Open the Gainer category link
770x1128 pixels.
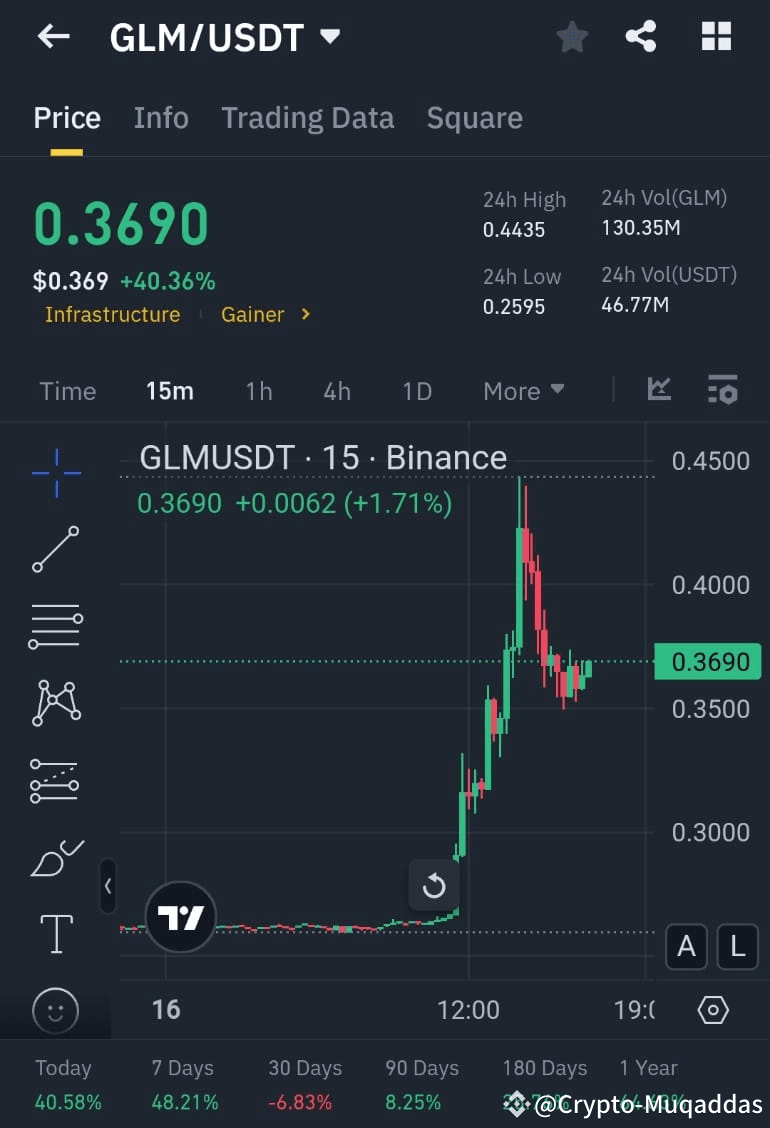tap(252, 314)
